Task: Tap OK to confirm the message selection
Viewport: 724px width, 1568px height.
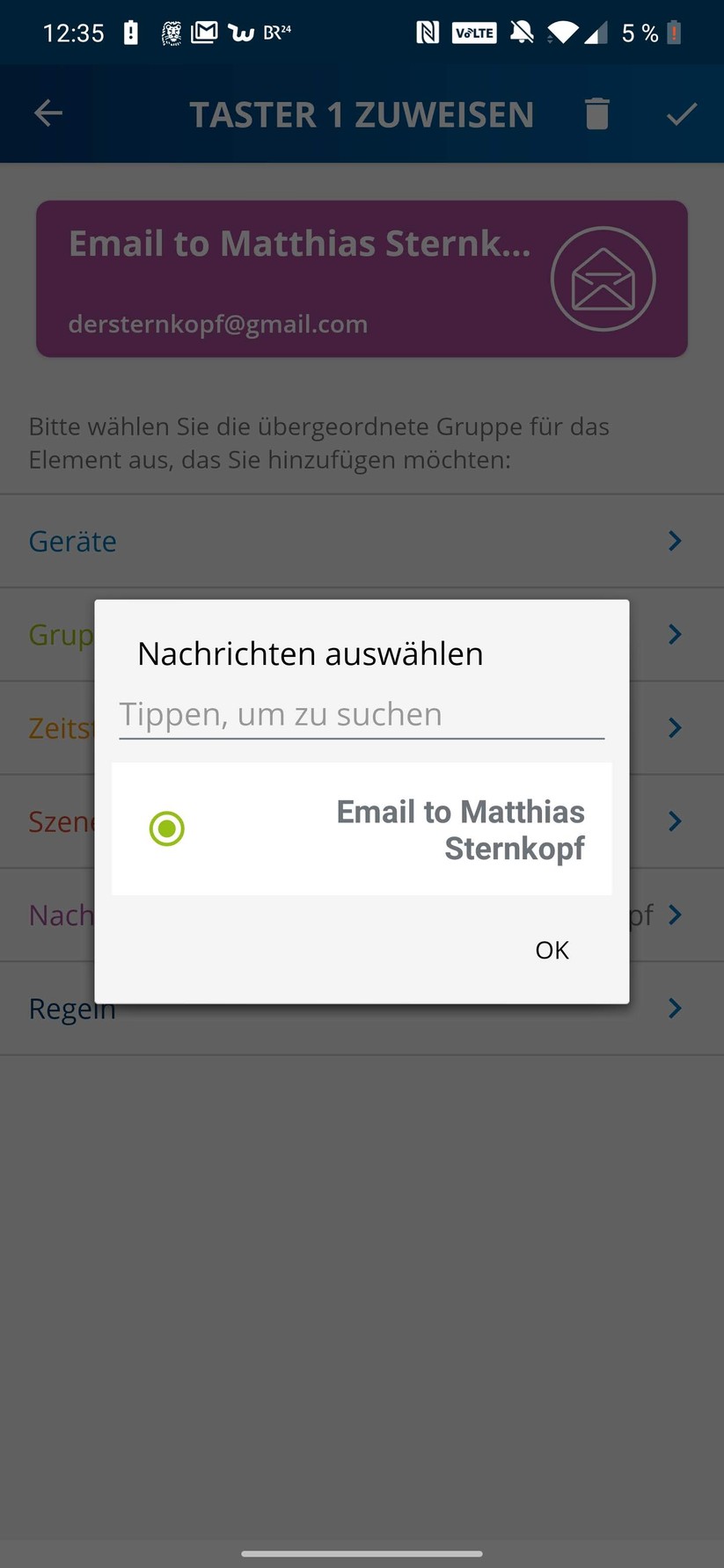Action: tap(552, 950)
